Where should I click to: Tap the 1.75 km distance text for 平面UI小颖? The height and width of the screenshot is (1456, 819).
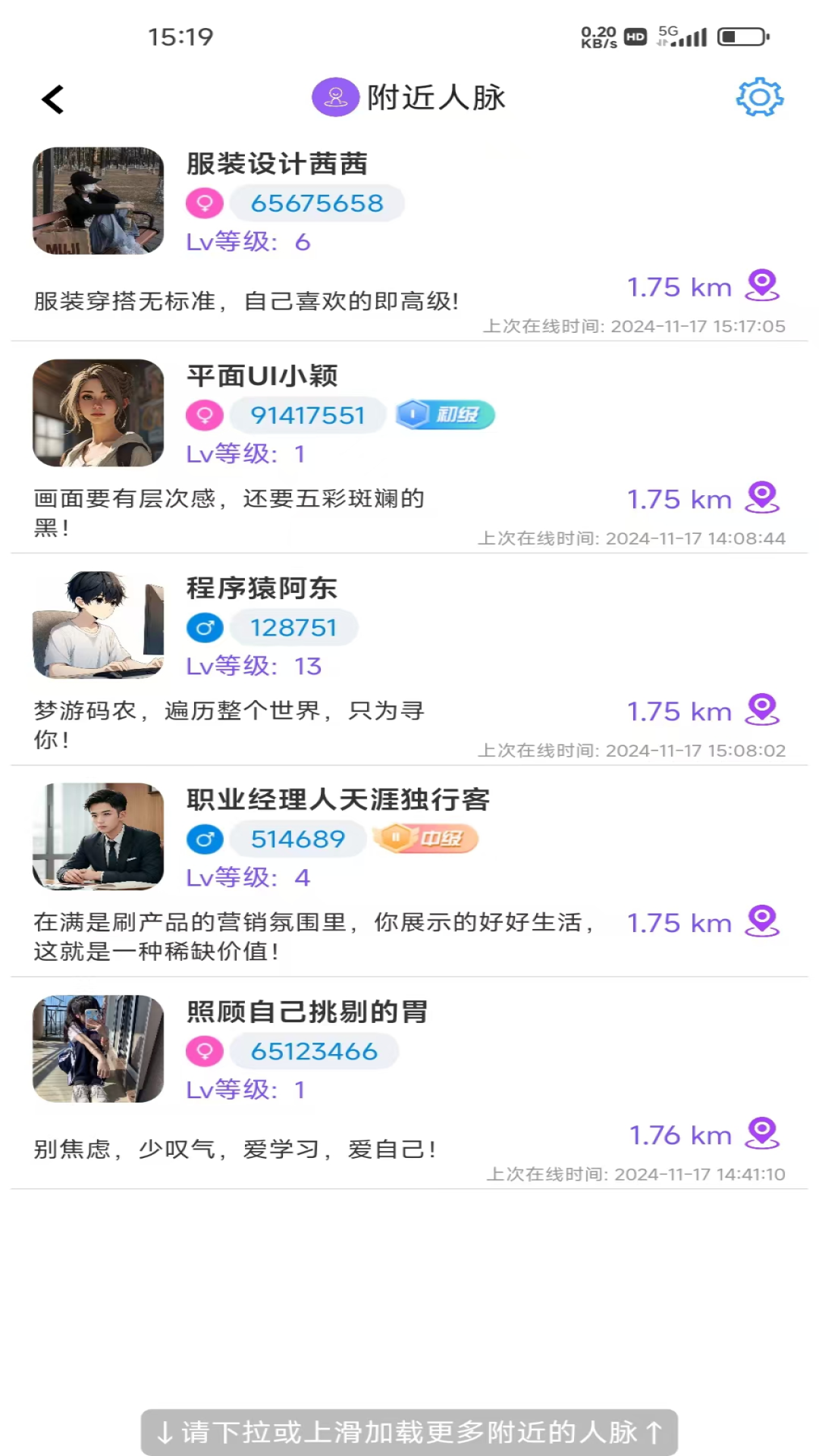tap(679, 499)
